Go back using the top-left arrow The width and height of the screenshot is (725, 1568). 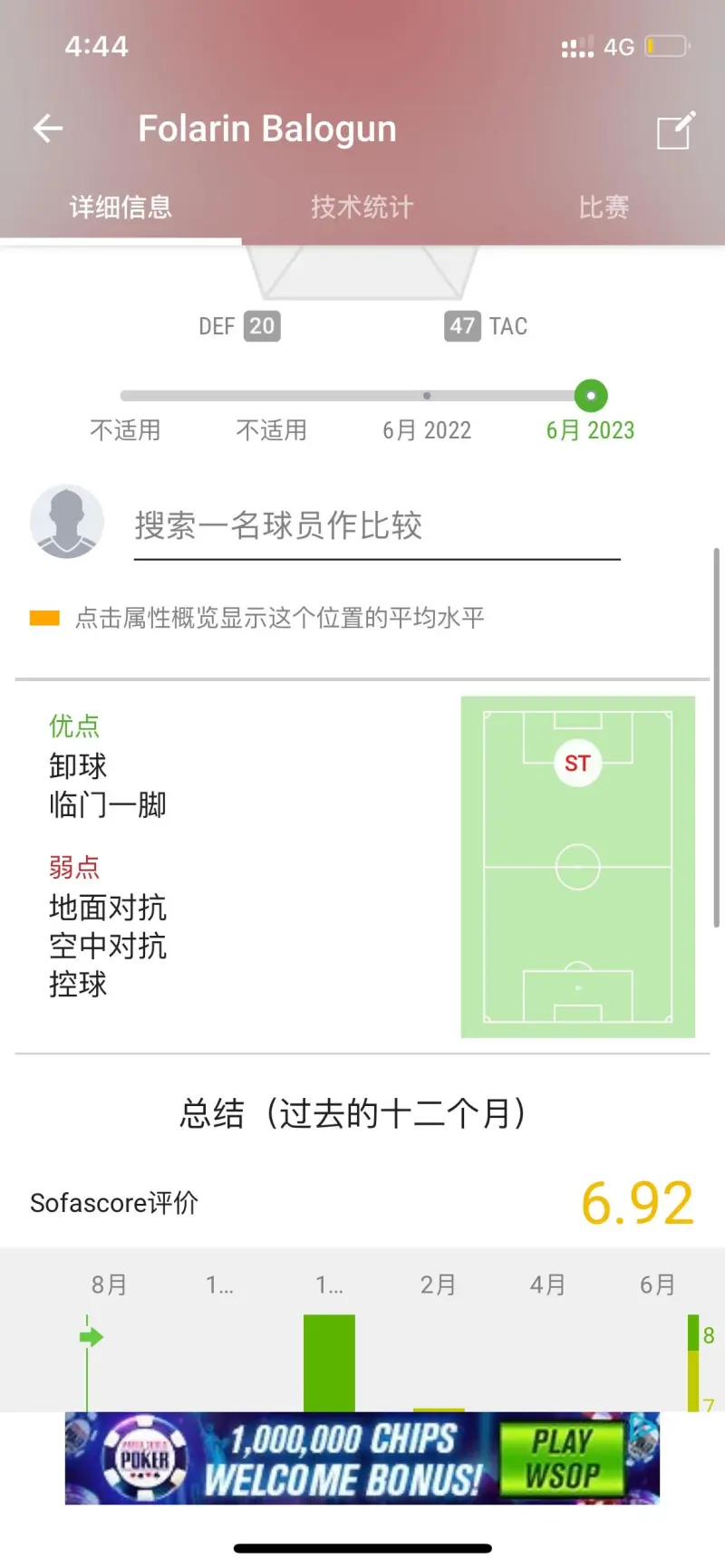click(x=48, y=129)
